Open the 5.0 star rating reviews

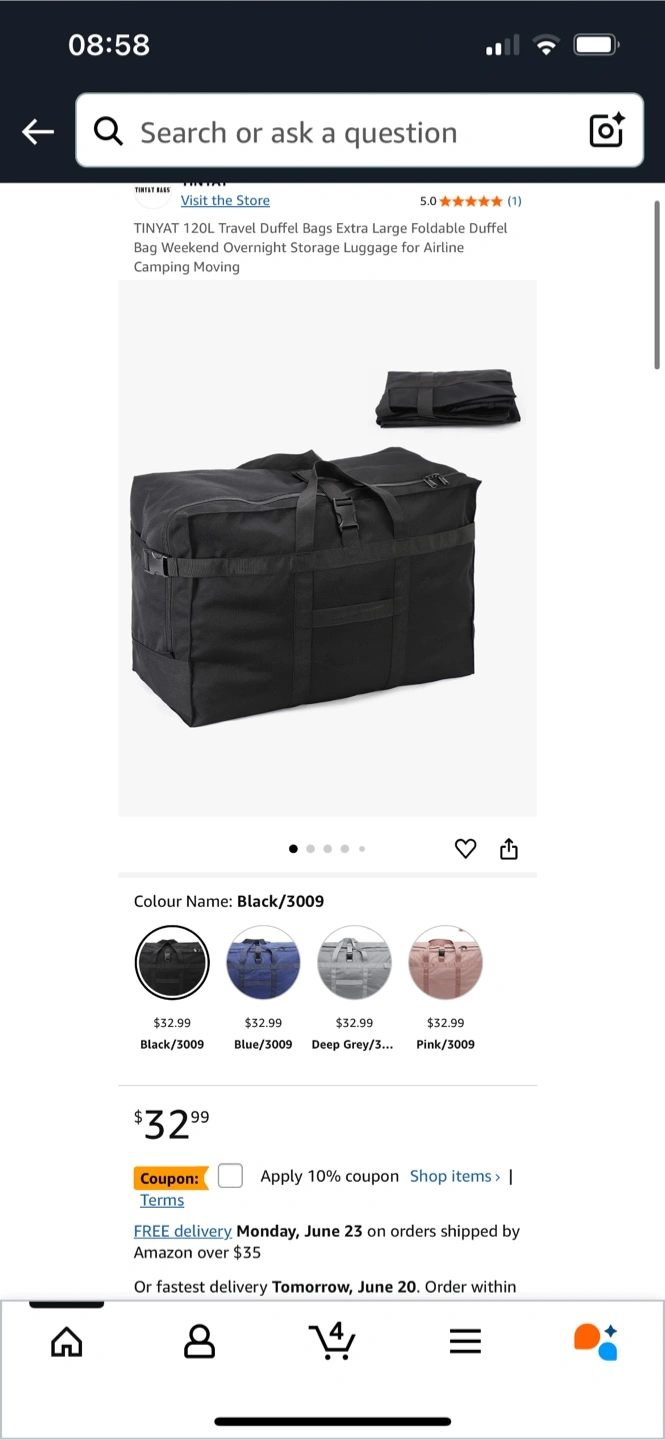(470, 201)
